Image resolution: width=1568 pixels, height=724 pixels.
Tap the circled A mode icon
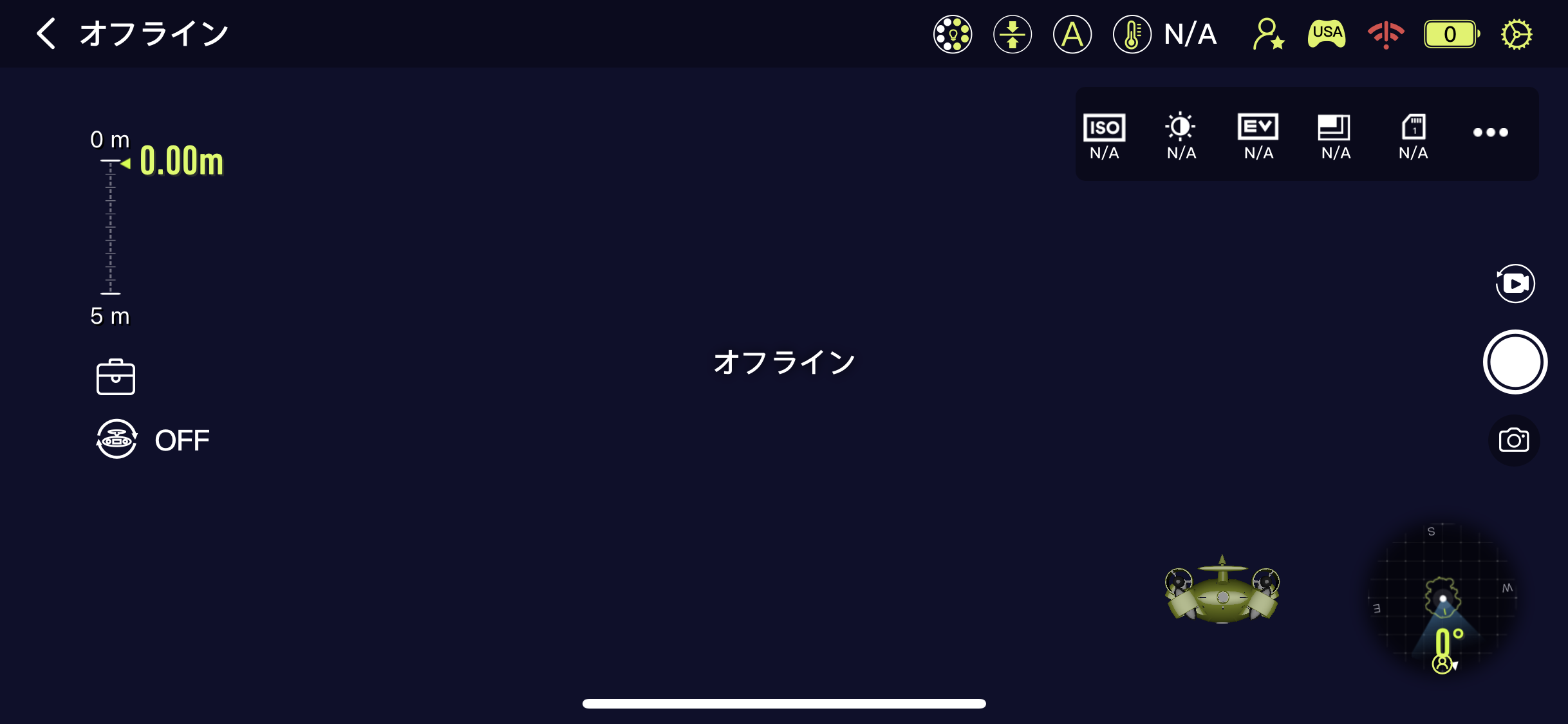click(x=1072, y=34)
